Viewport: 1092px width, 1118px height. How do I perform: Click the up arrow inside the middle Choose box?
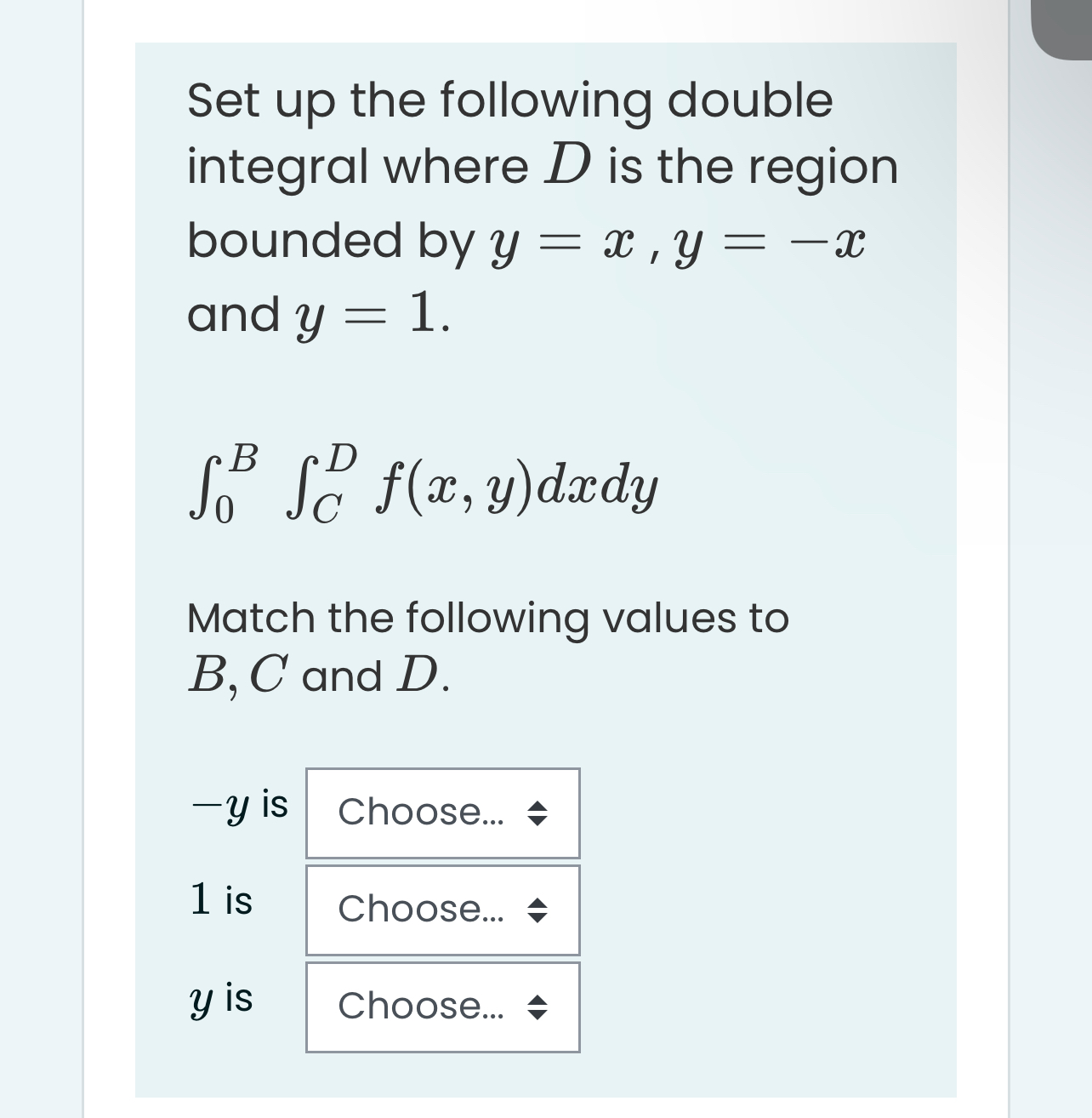(x=537, y=904)
